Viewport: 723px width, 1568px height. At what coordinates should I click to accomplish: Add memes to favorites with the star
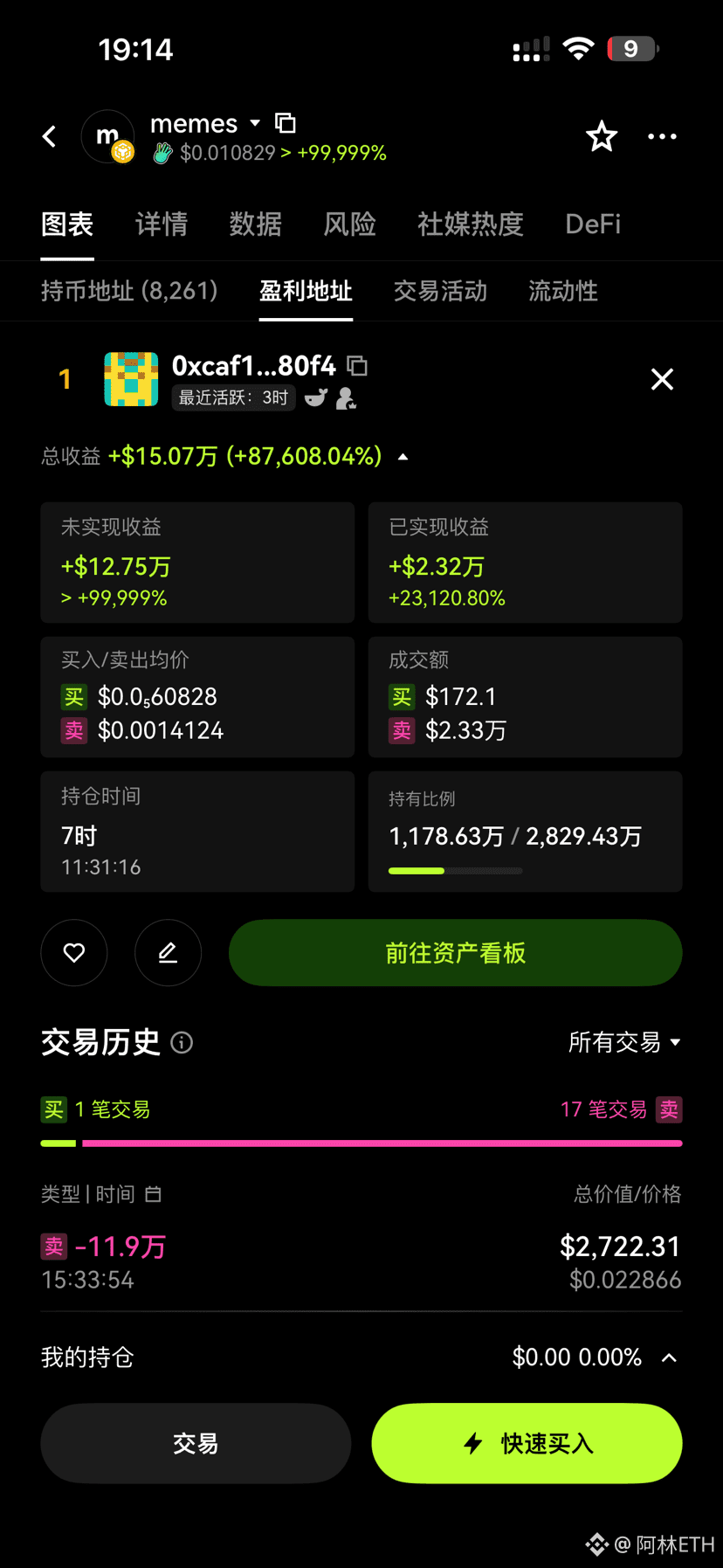pyautogui.click(x=601, y=136)
